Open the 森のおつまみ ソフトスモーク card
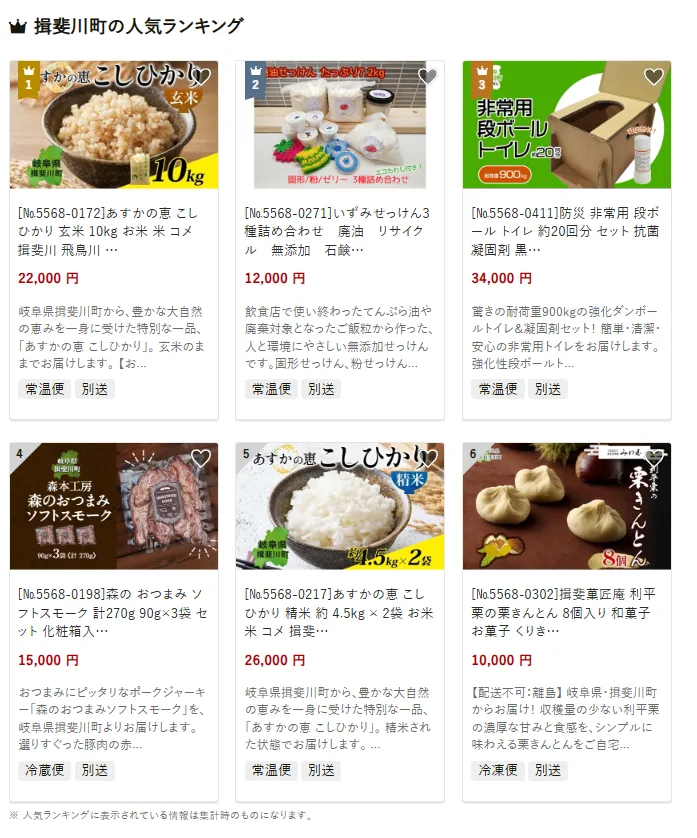This screenshot has width=697, height=838. [x=113, y=612]
